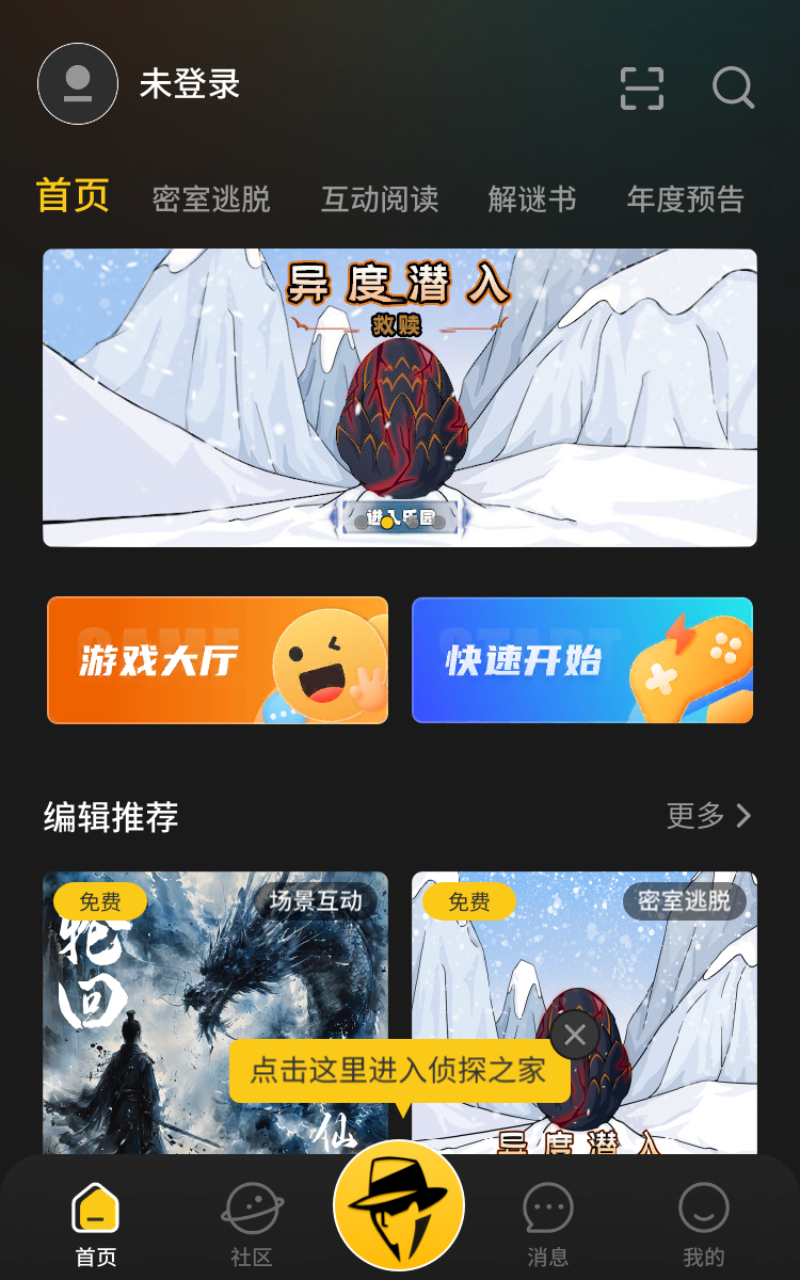Dismiss the tooltip with the X button
The image size is (800, 1280).
(574, 1035)
